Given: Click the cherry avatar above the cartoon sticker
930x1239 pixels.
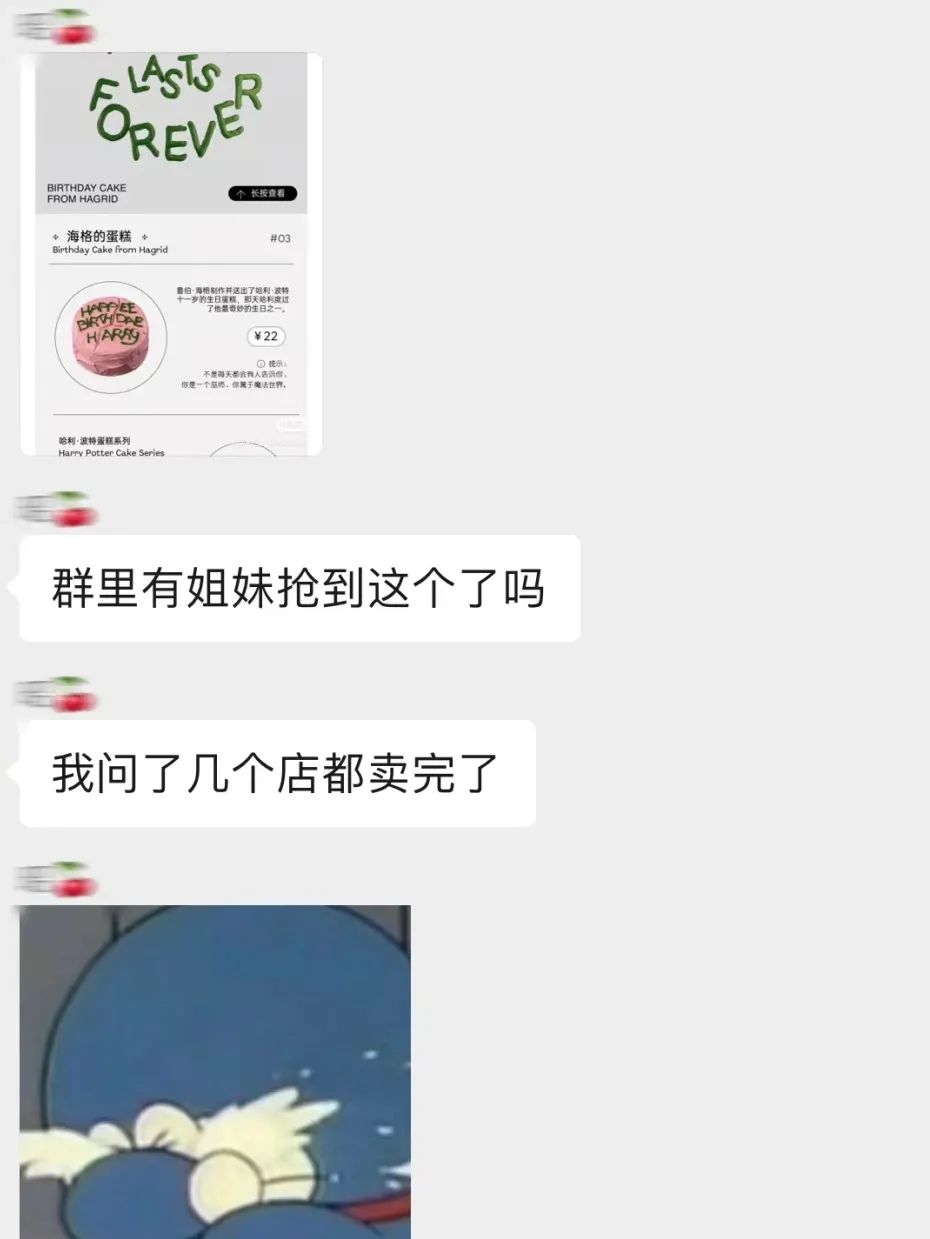Looking at the screenshot, I should (x=55, y=878).
